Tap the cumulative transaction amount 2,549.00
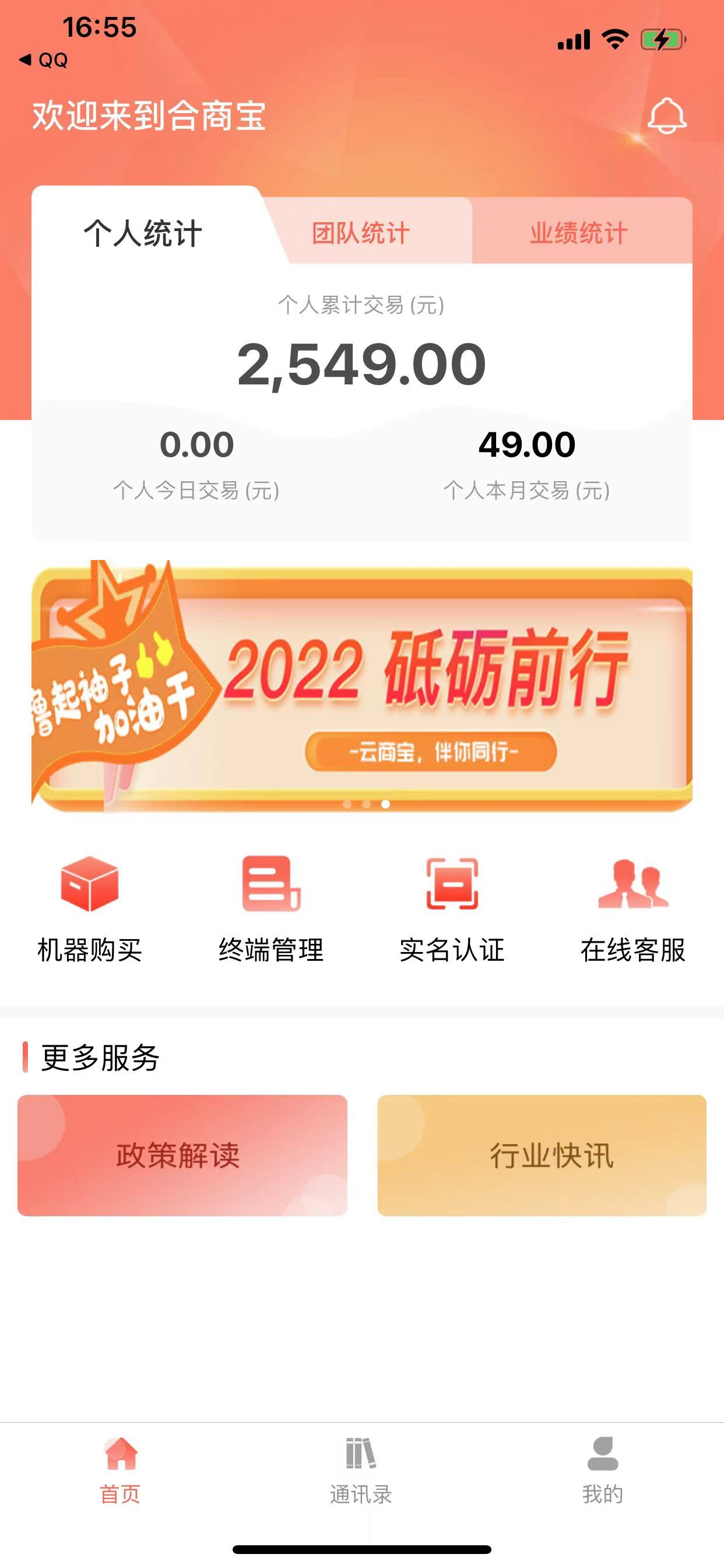Screen dimensions: 724x1568 (362, 365)
